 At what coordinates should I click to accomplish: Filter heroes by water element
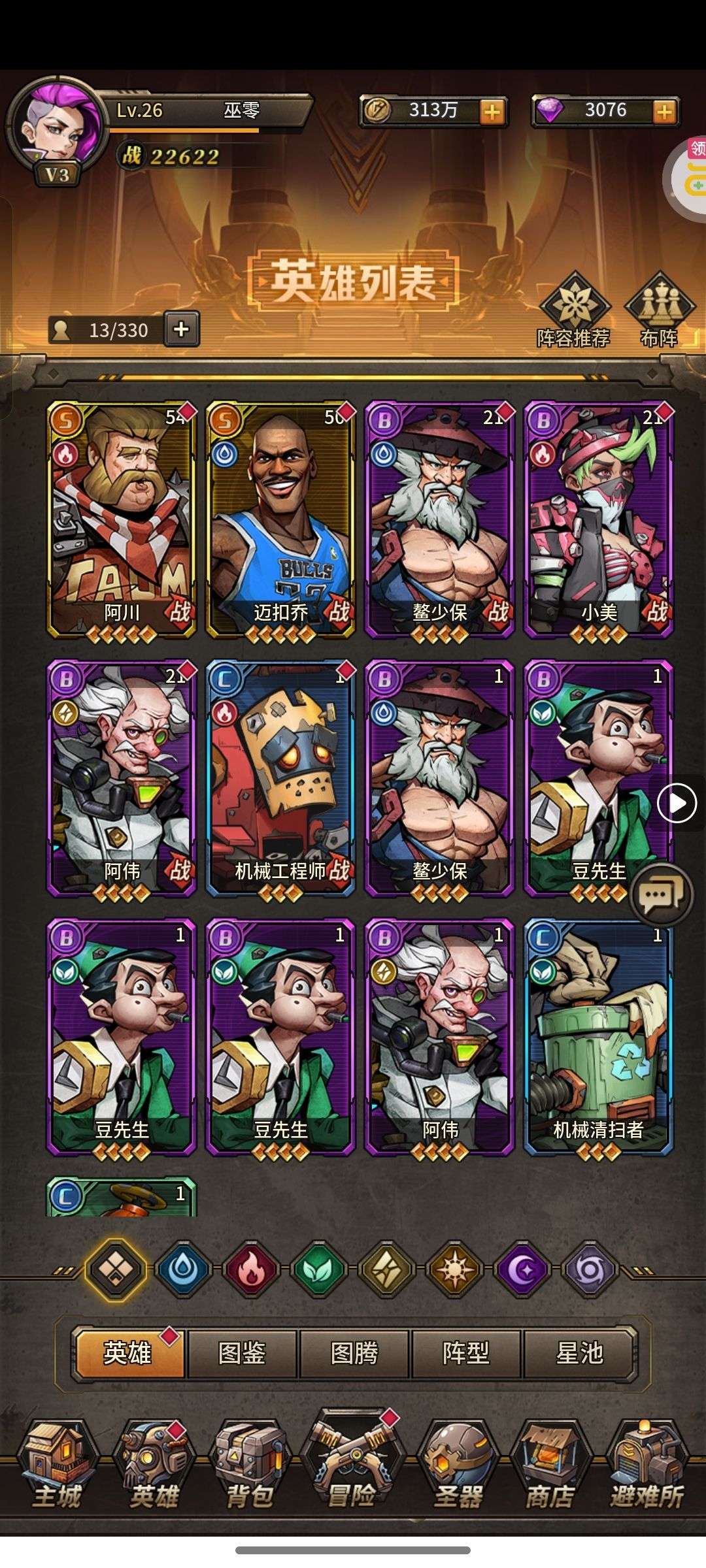[x=184, y=1269]
